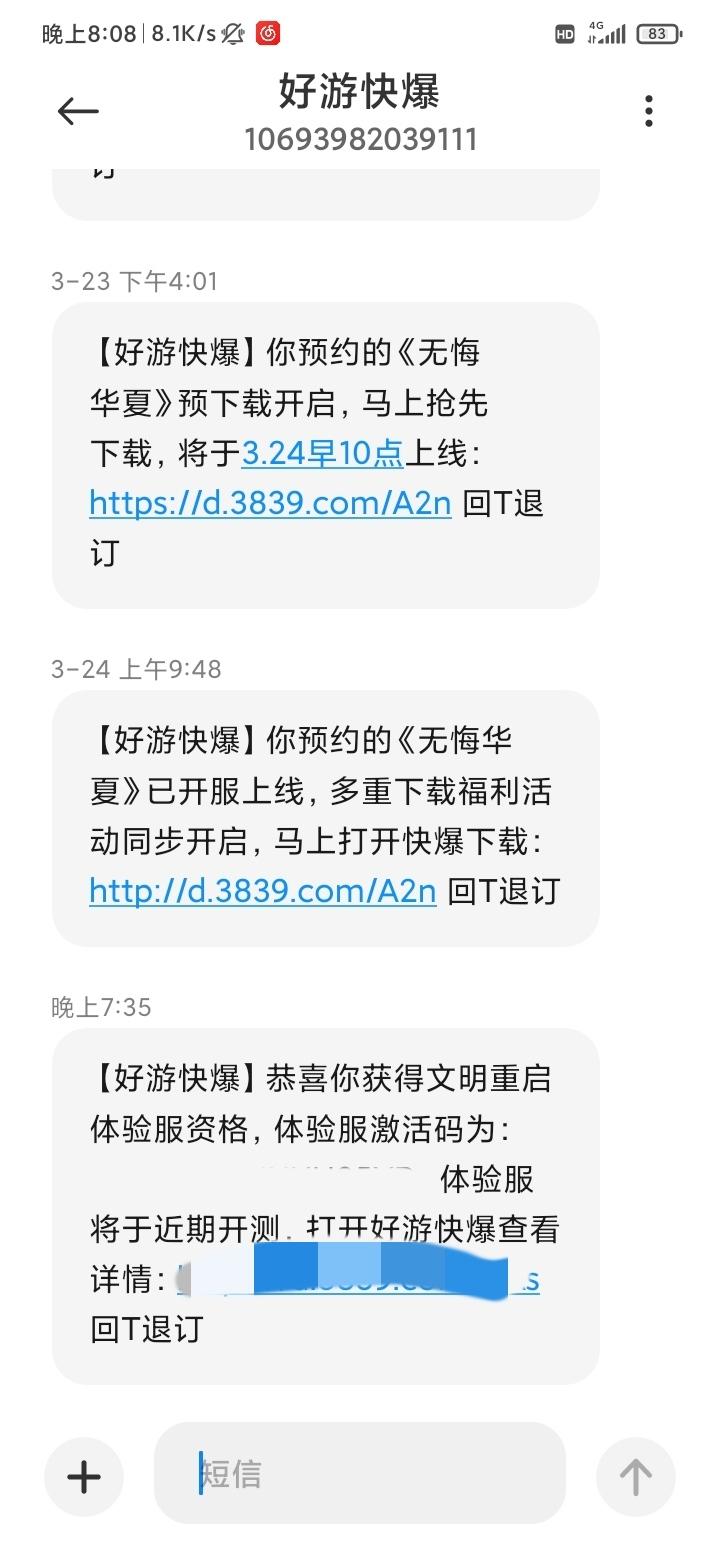Tap the plus attachment button
This screenshot has width=720, height=1560.
coord(84,1477)
